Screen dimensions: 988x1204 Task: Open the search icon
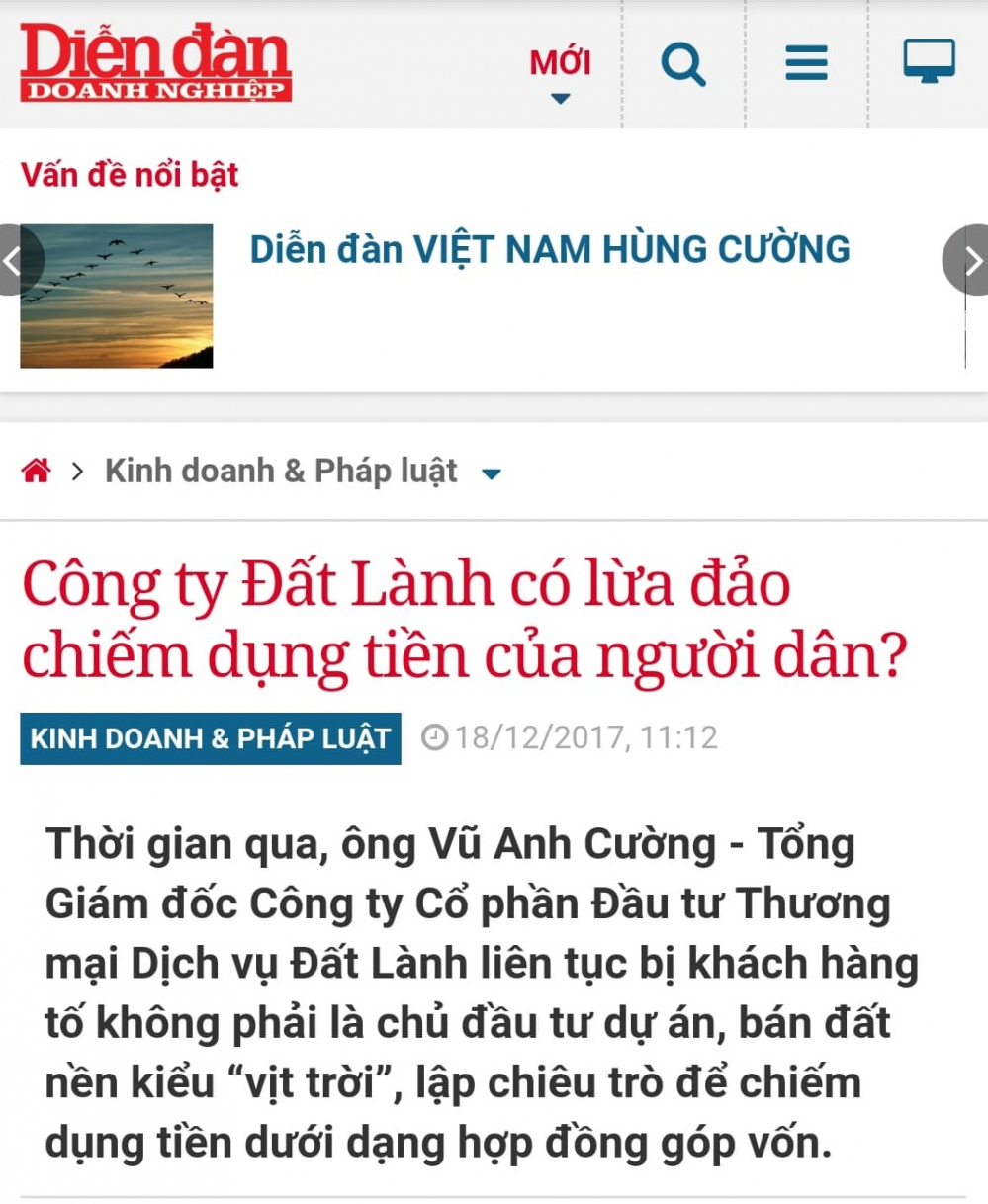point(682,64)
